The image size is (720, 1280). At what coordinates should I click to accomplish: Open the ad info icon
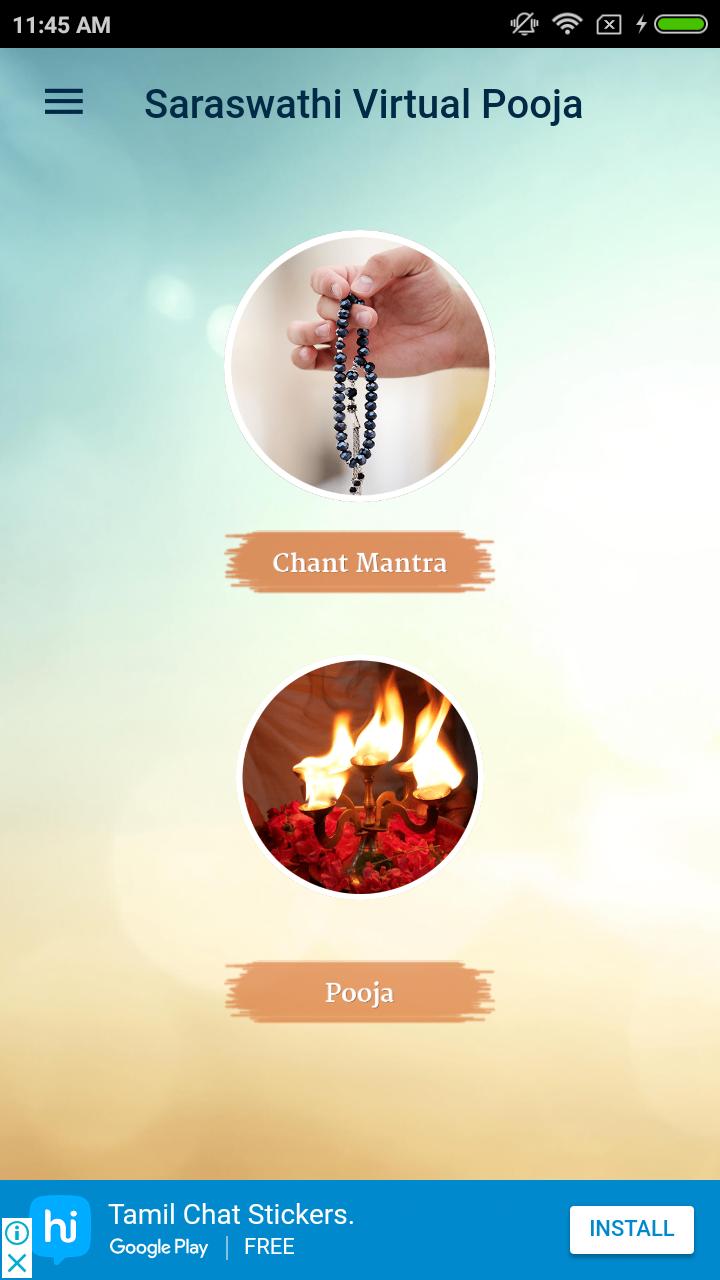[x=16, y=1233]
